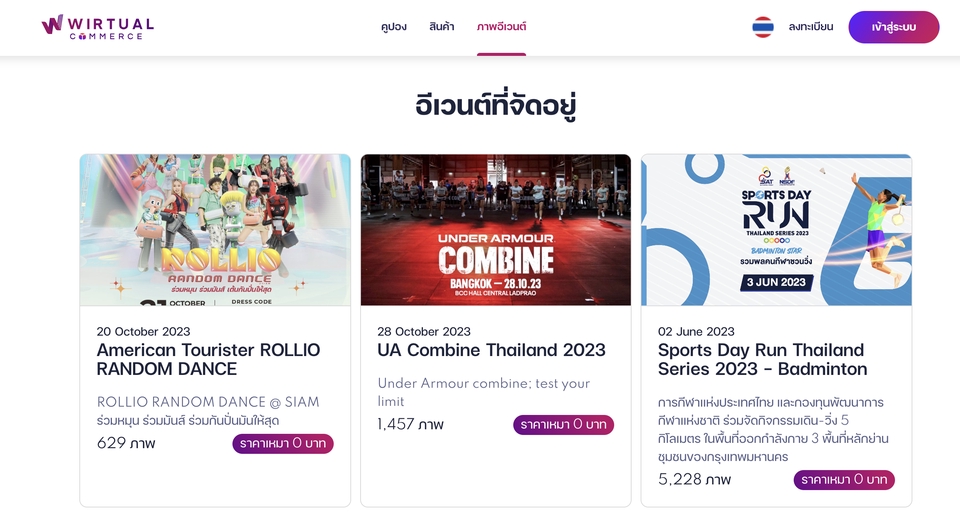Open American Tourister ROLLIO RANDOM DANCE event
The width and height of the screenshot is (960, 515).
click(208, 359)
